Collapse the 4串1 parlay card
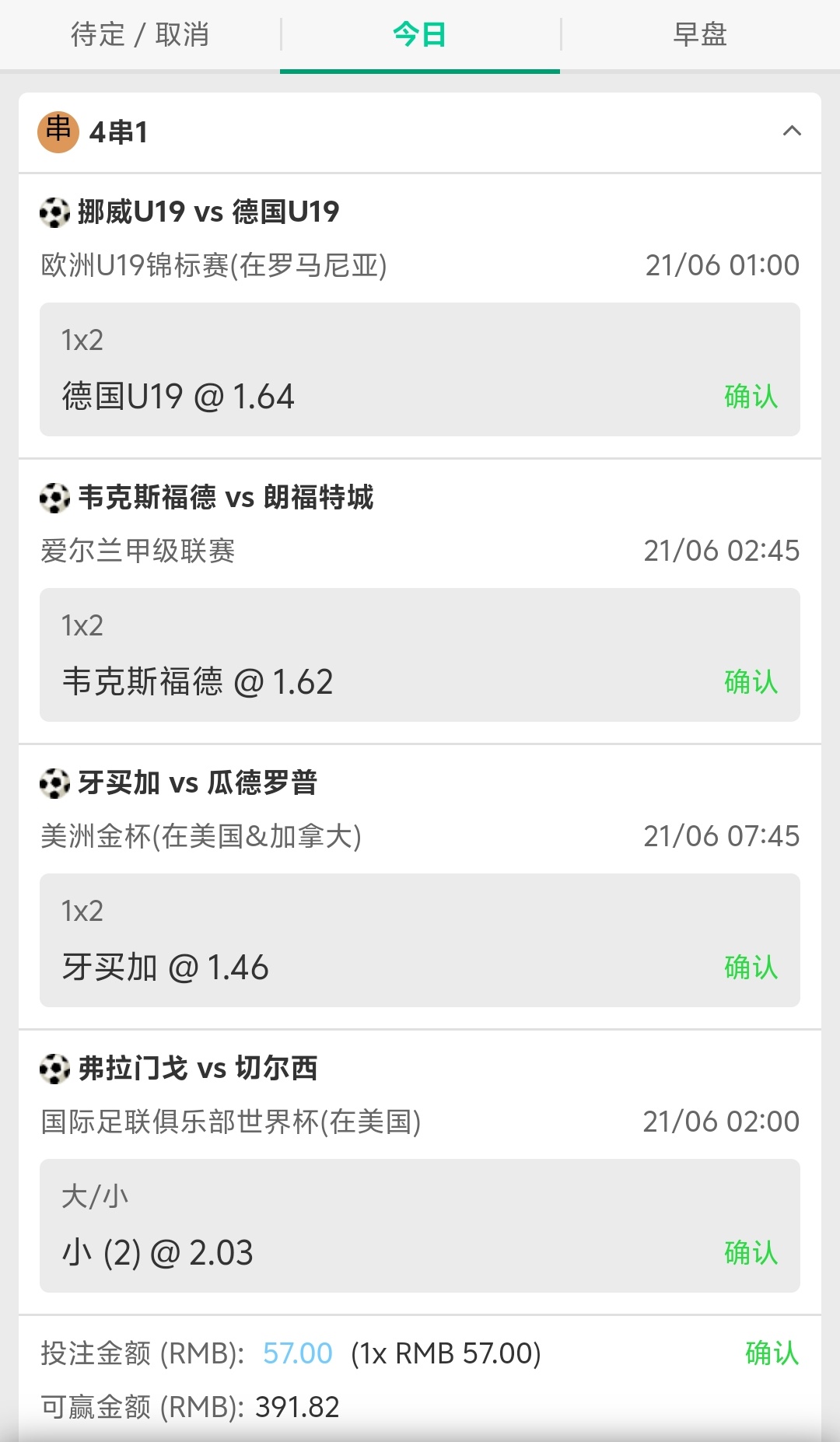Screen dimensions: 840x1442 click(x=792, y=131)
